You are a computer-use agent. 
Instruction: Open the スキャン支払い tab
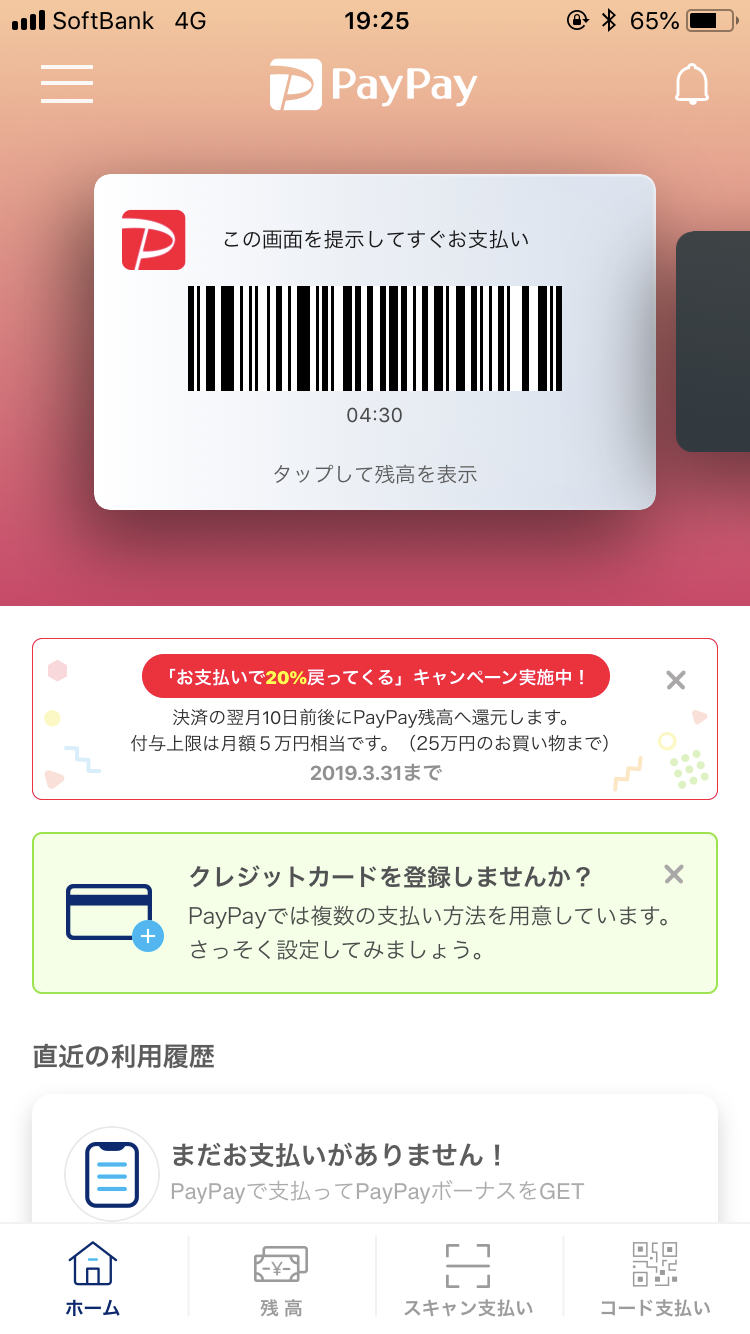[x=468, y=1279]
